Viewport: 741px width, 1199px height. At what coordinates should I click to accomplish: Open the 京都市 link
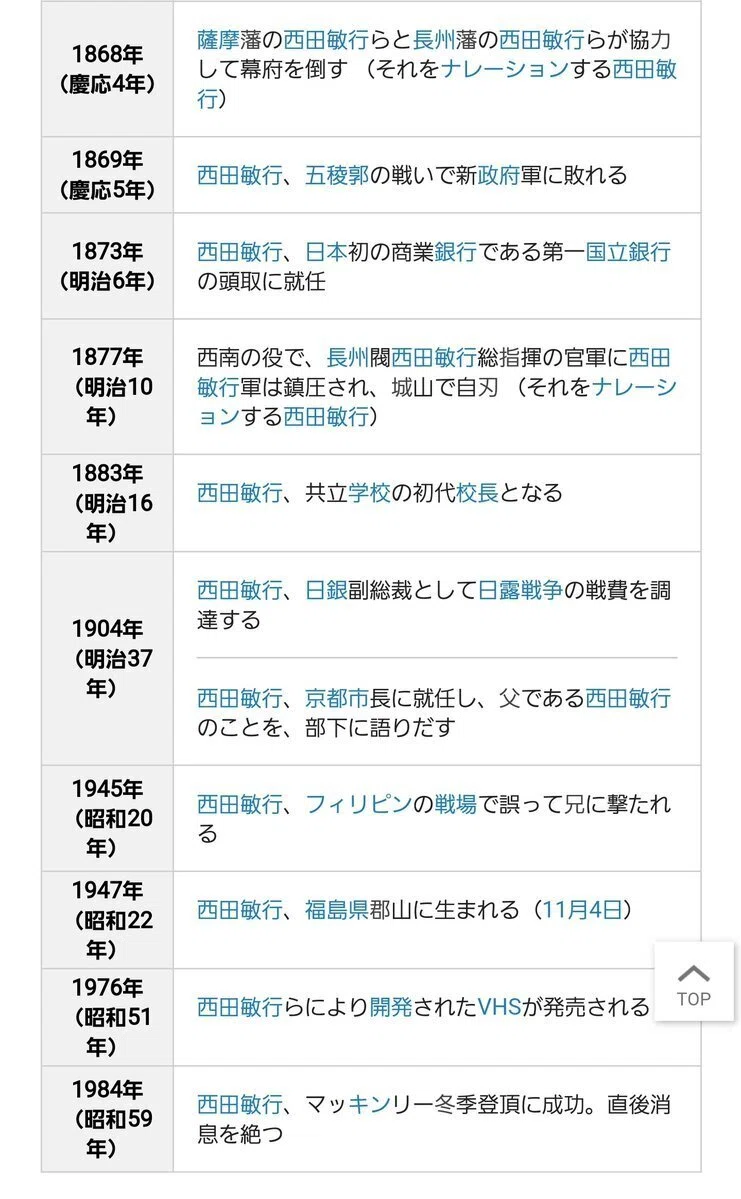[x=337, y=698]
